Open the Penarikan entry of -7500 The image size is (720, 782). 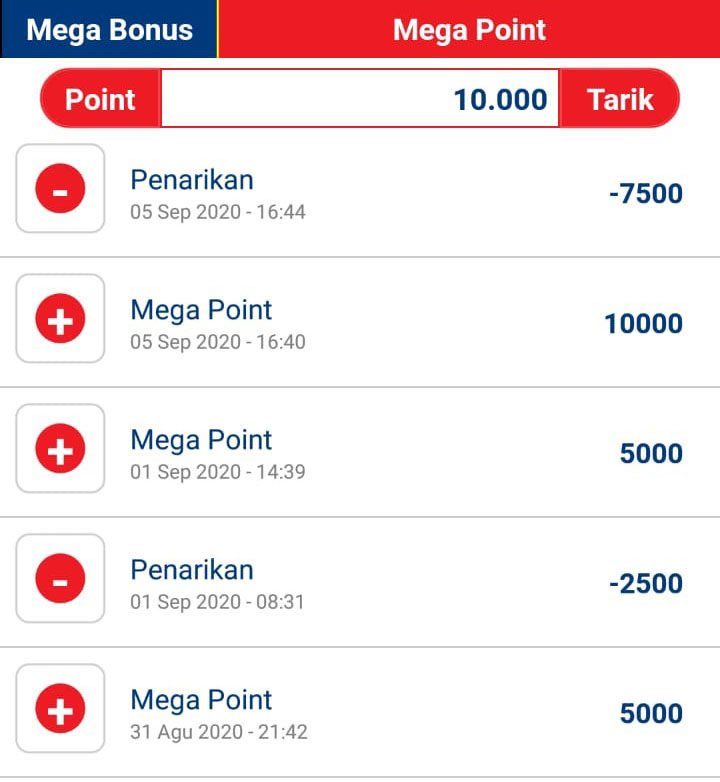[x=360, y=192]
